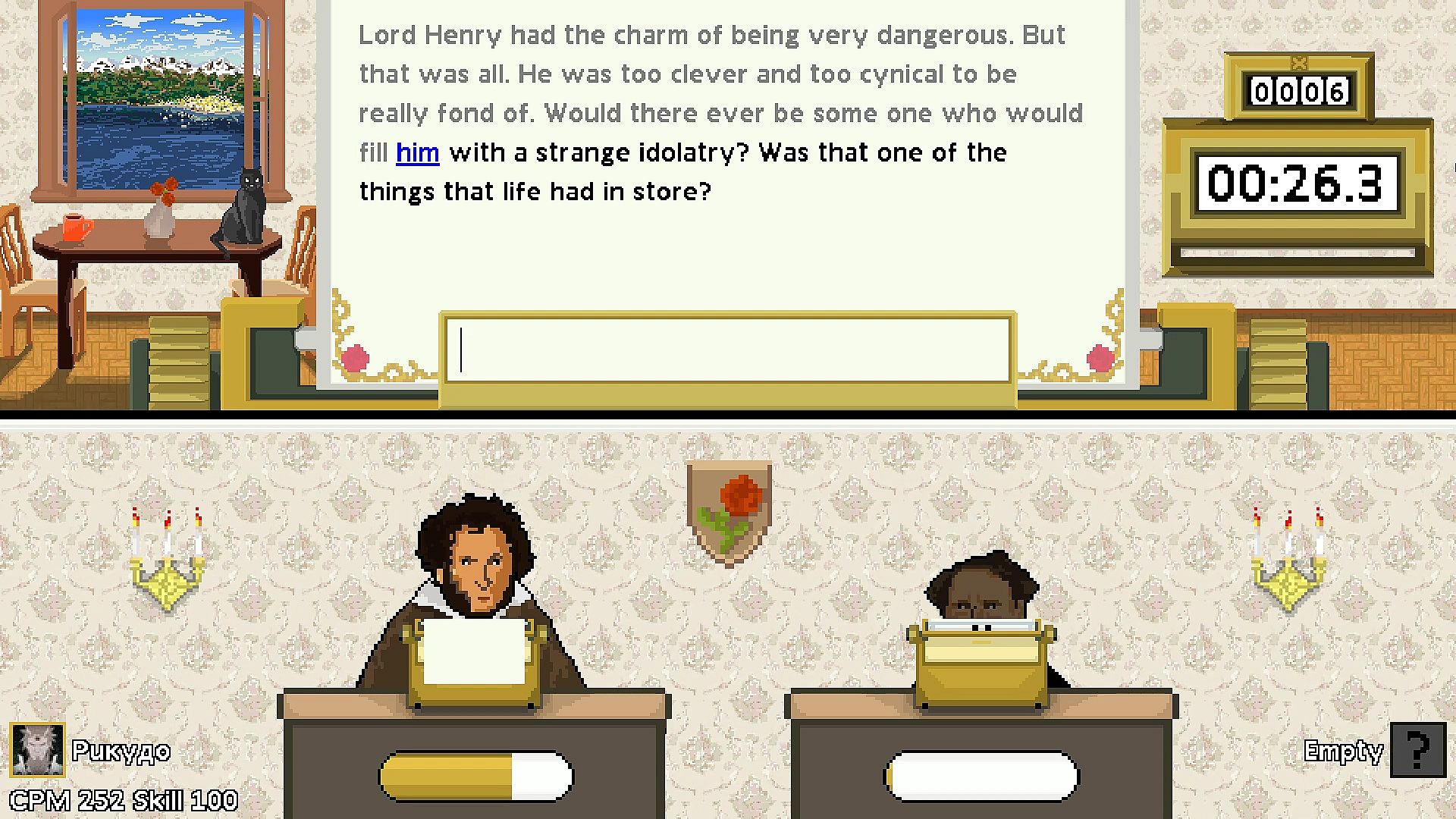The width and height of the screenshot is (1456, 819).
Task: Open the Empty opponent slot
Action: 1417,750
